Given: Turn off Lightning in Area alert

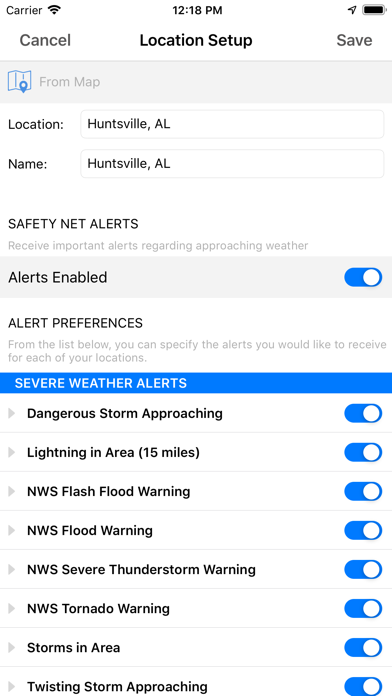Looking at the screenshot, I should [363, 452].
